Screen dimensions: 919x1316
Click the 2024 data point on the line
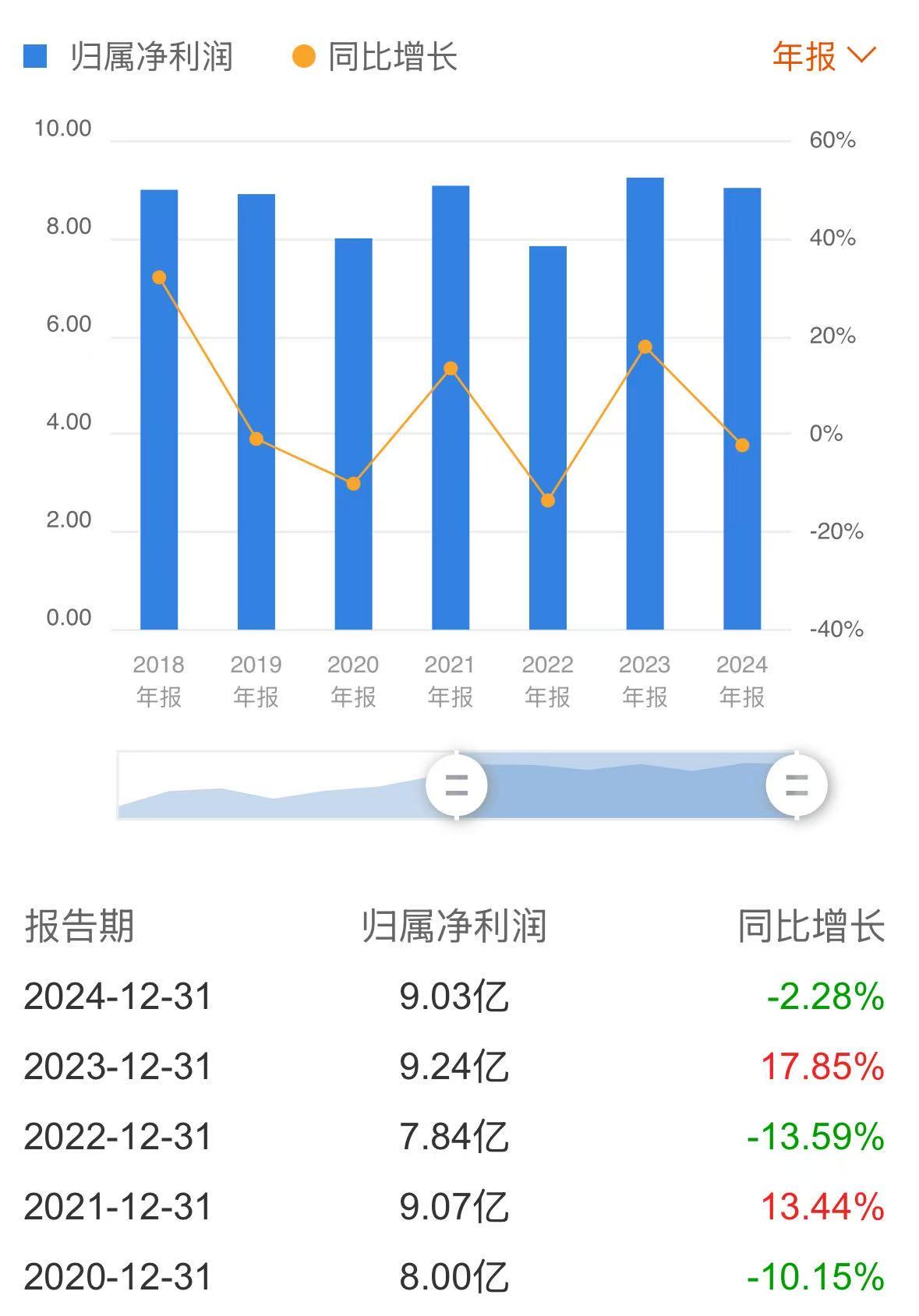tap(741, 444)
